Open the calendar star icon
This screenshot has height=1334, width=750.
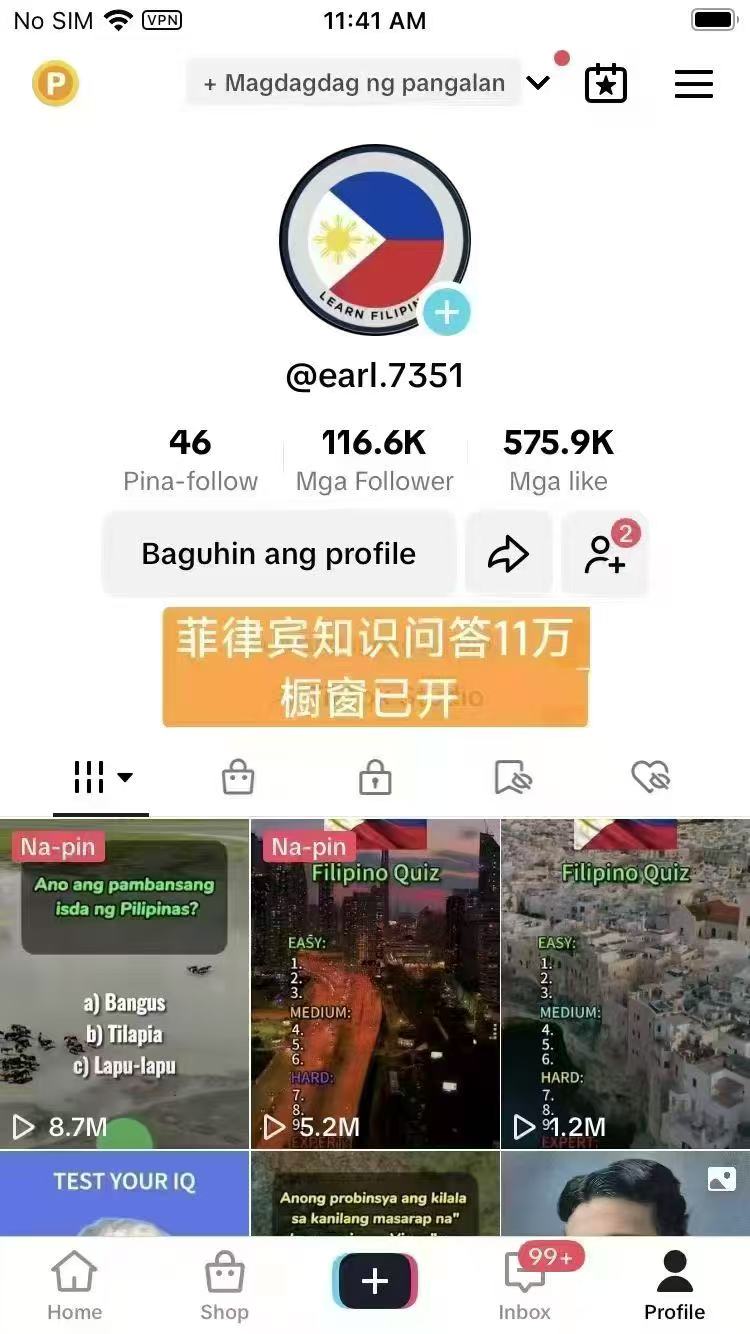606,84
